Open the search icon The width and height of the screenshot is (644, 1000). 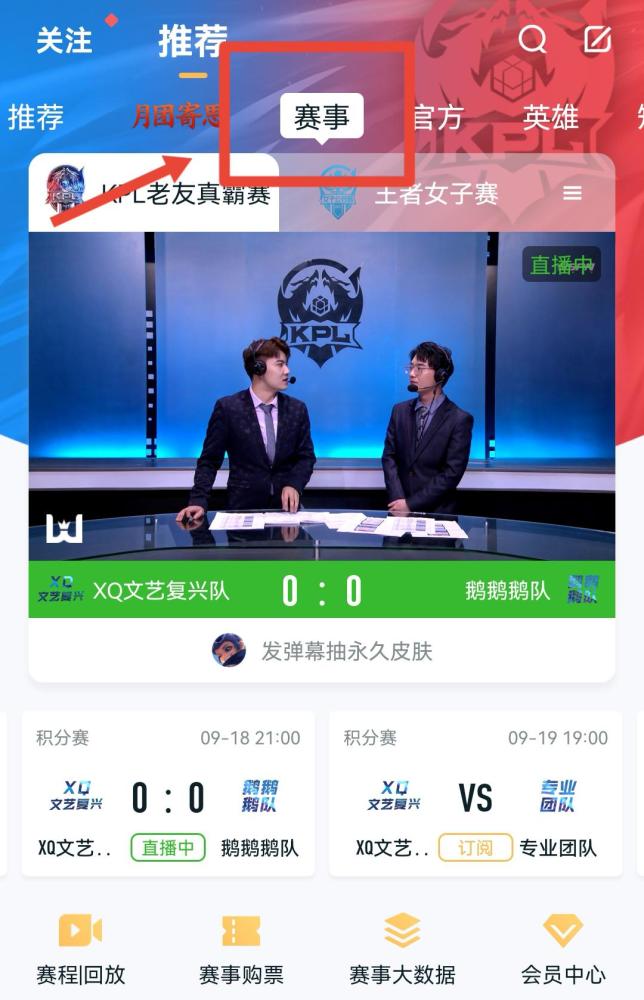pyautogui.click(x=532, y=40)
